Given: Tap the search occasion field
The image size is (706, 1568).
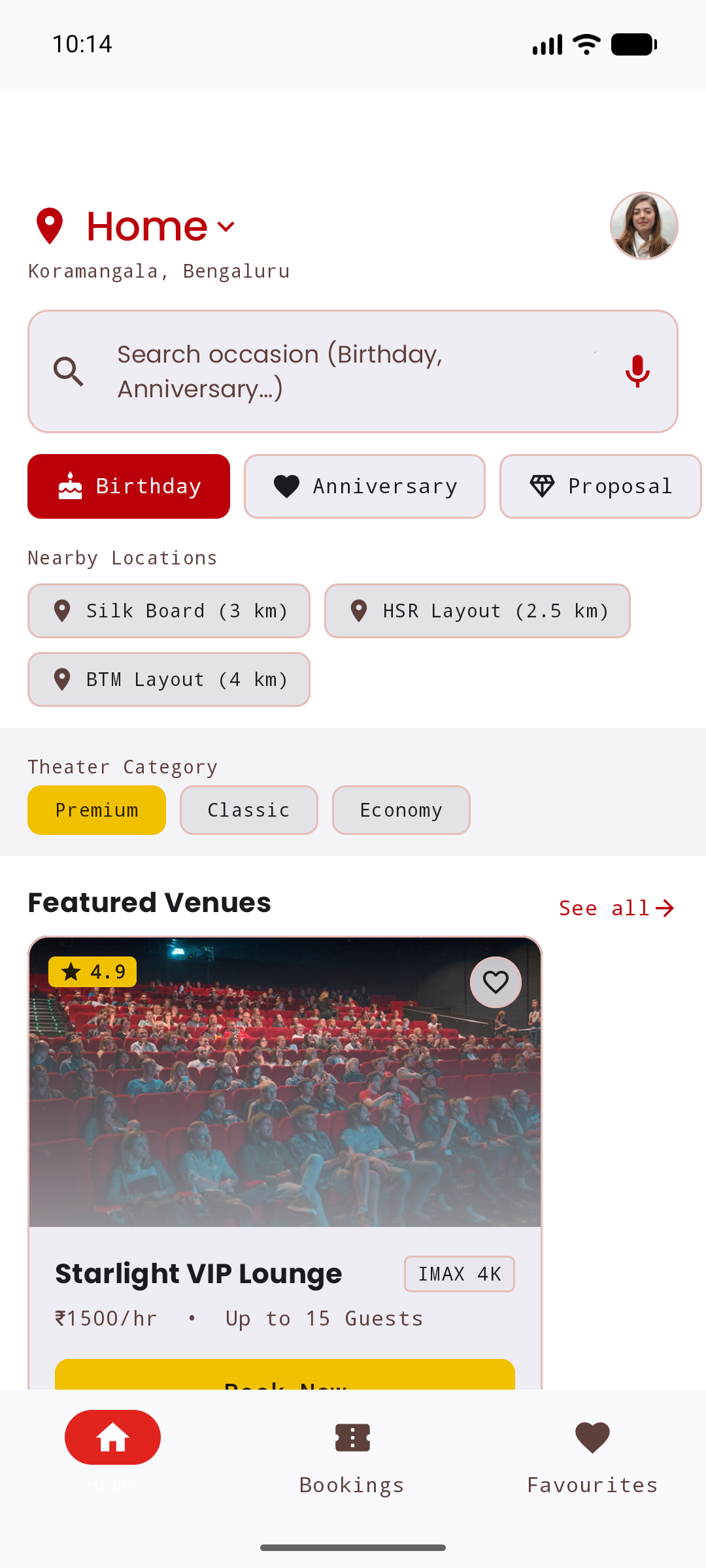Looking at the screenshot, I should 353,371.
